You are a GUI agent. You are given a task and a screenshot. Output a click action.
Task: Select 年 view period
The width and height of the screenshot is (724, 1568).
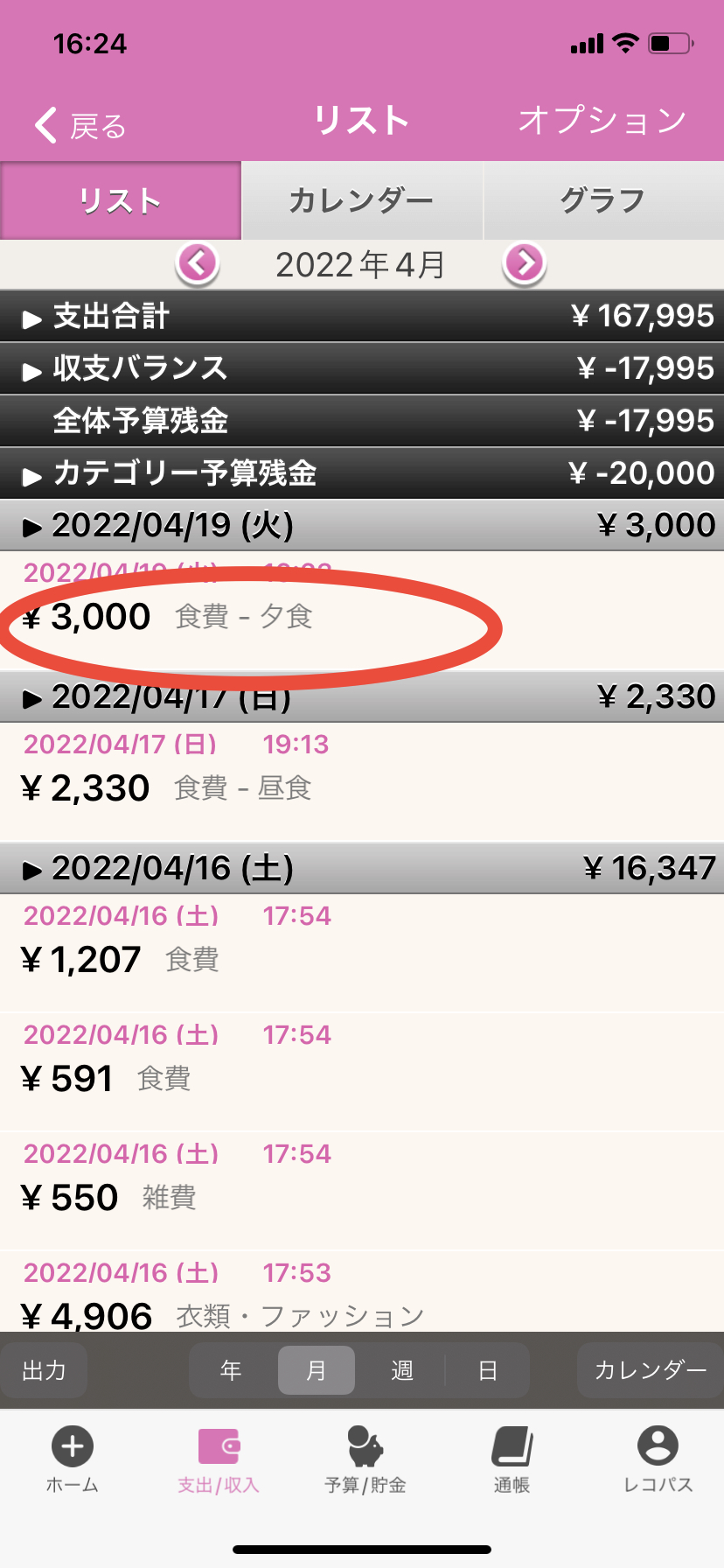(x=231, y=1370)
